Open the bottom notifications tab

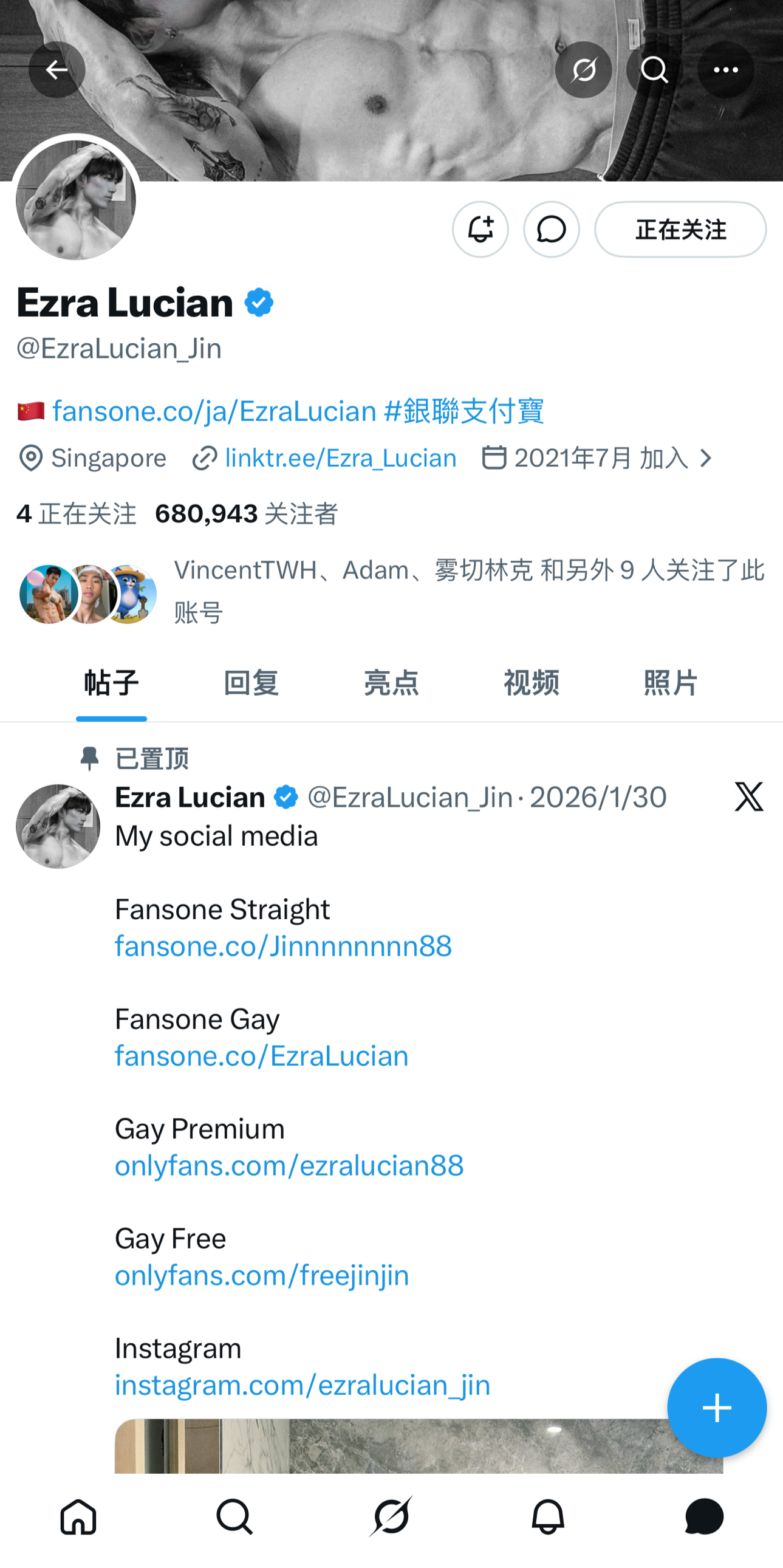click(x=547, y=1516)
